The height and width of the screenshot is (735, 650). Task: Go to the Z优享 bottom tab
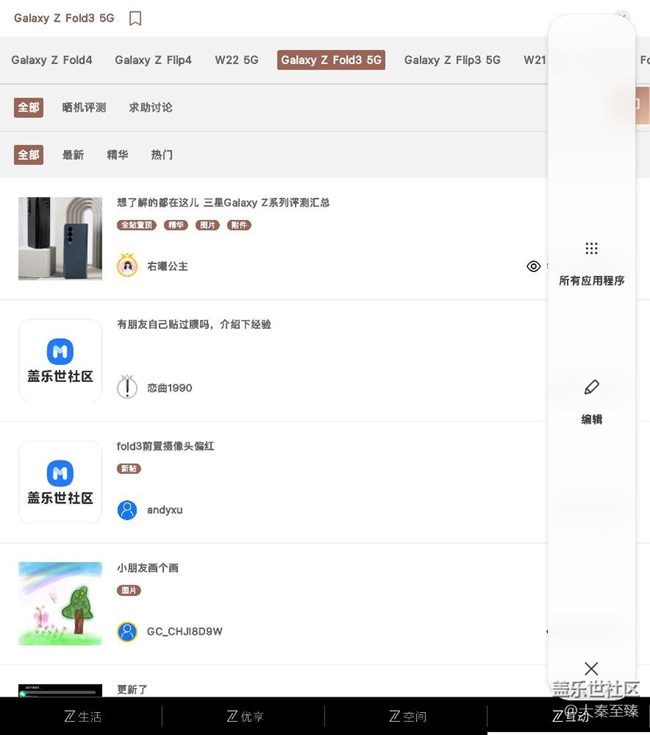(x=244, y=716)
